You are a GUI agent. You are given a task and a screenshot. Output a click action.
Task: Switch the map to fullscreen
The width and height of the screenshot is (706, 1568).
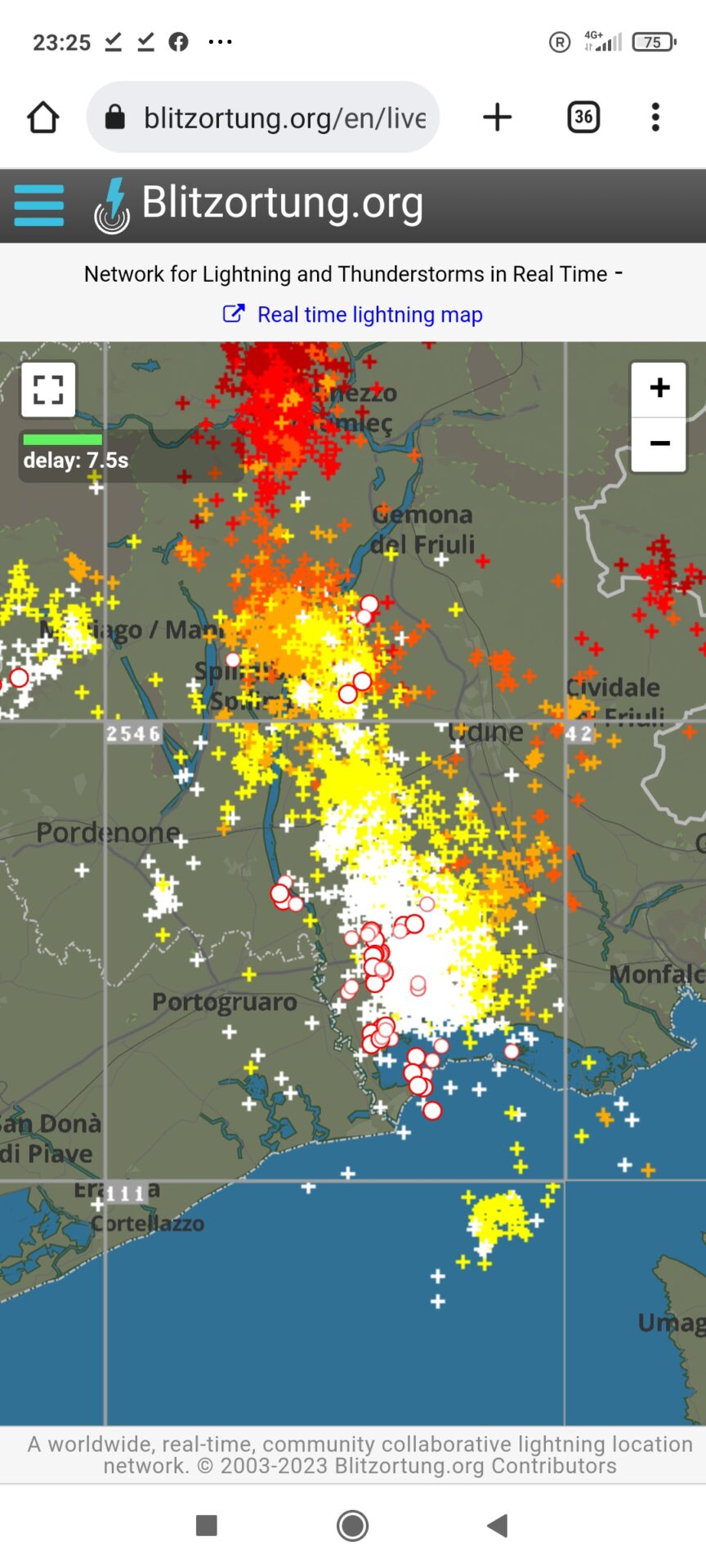pyautogui.click(x=48, y=390)
